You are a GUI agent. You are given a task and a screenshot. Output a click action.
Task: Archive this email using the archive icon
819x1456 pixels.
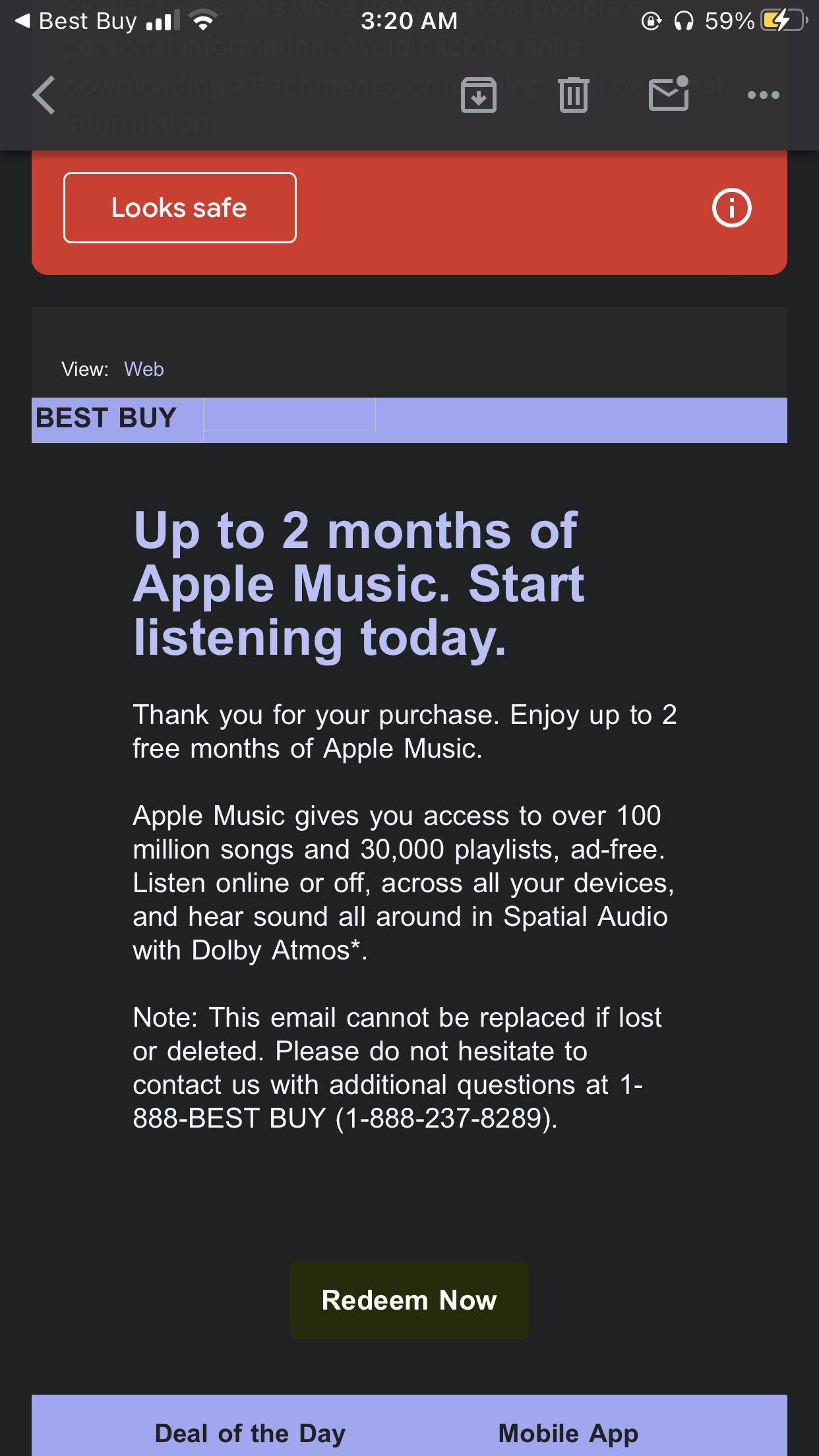pos(478,95)
